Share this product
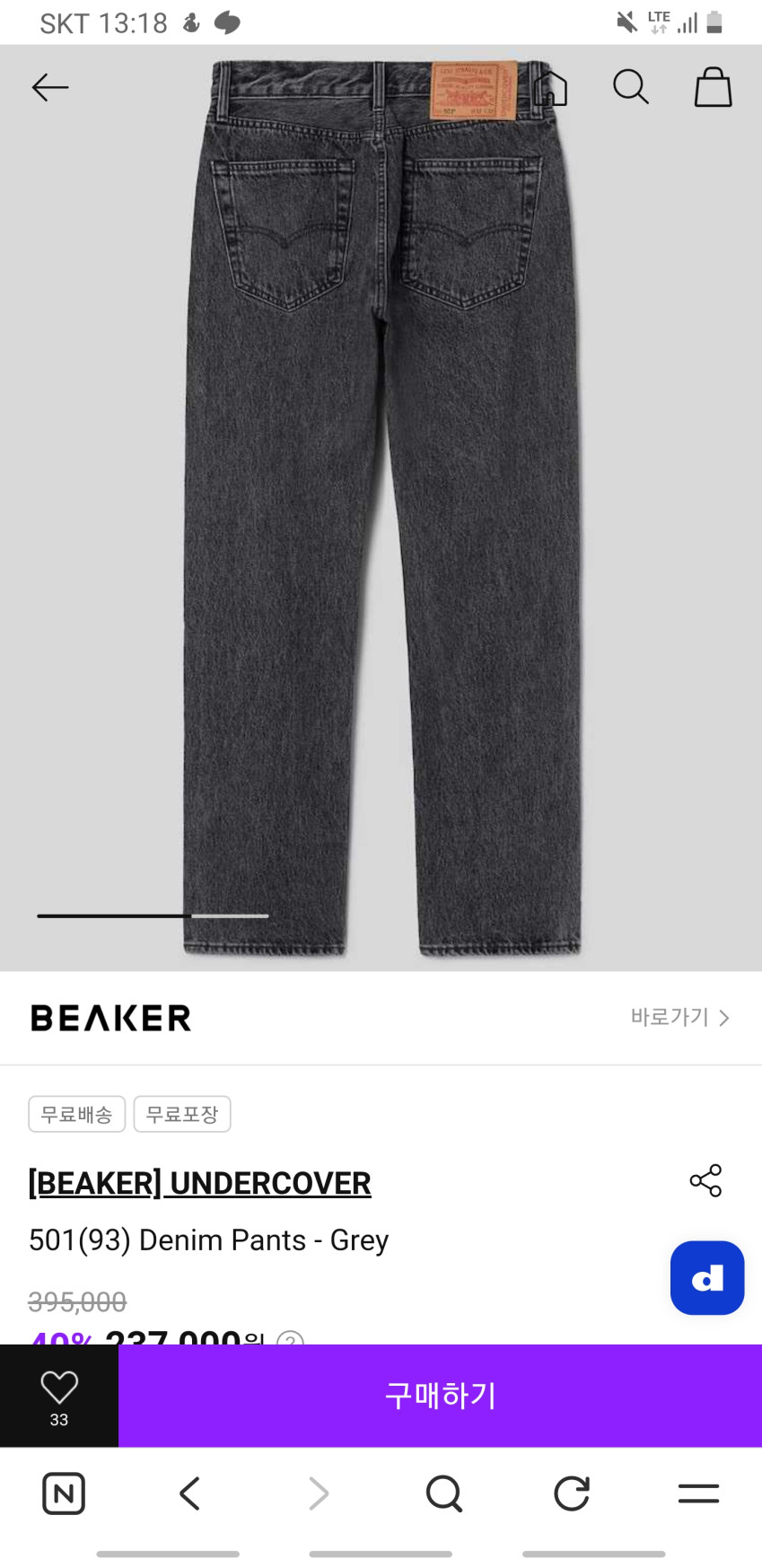762x1568 pixels. [x=705, y=1180]
